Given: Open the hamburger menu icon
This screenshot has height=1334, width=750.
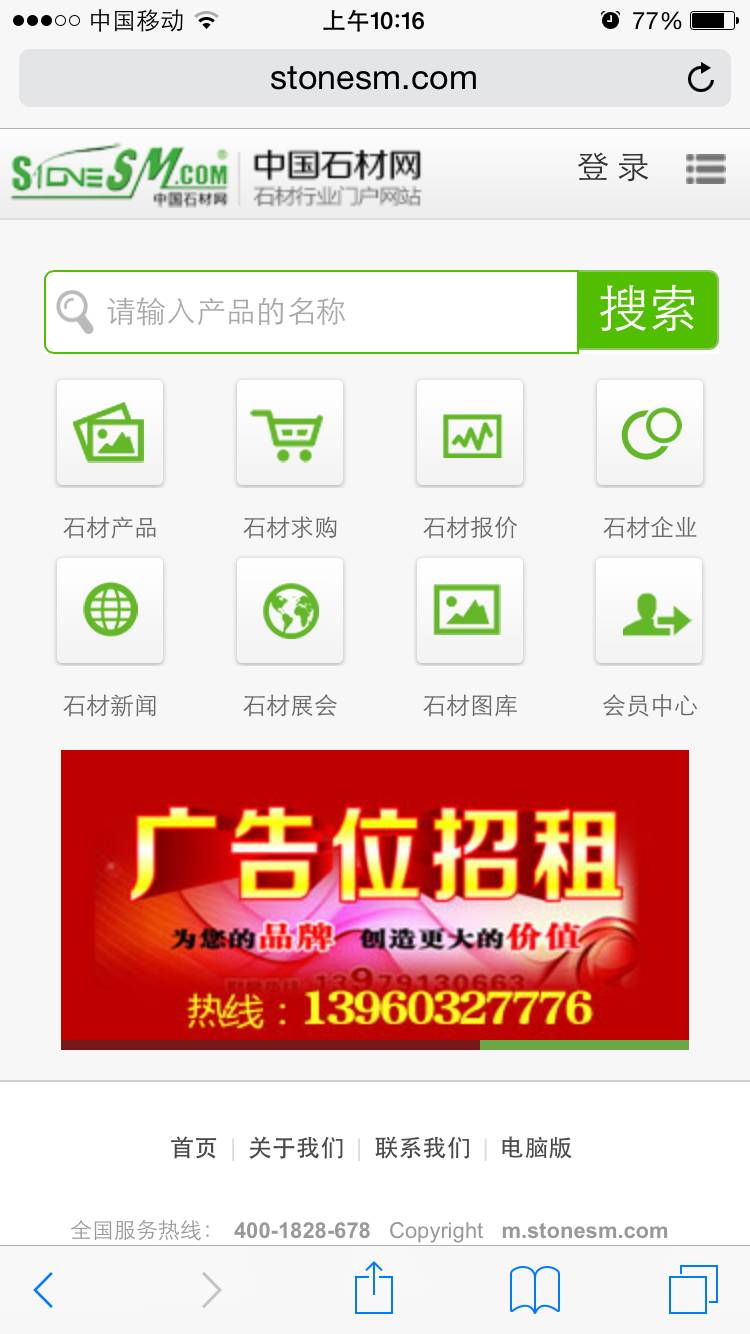Looking at the screenshot, I should pos(705,169).
